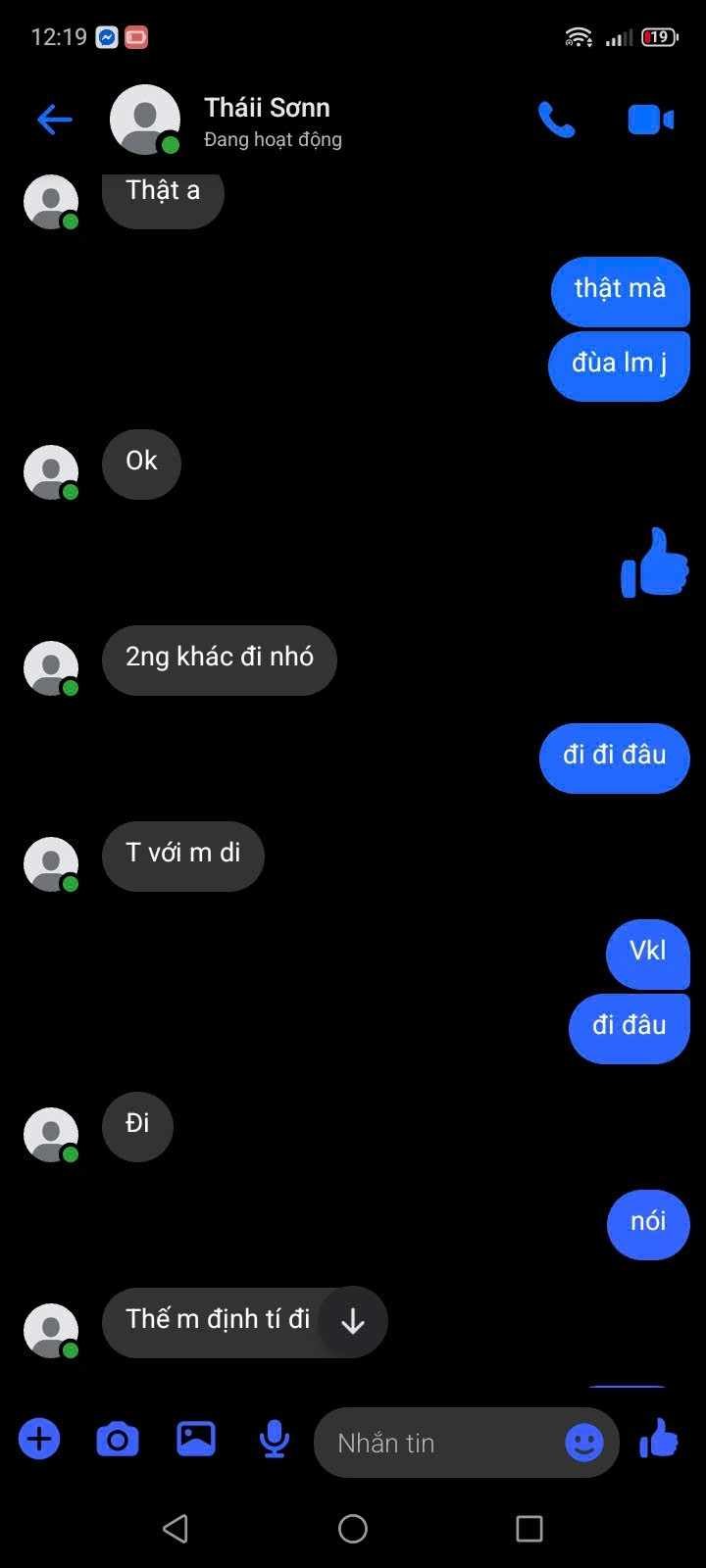
Task: Open recent apps from the navigation bar
Action: click(x=529, y=1528)
